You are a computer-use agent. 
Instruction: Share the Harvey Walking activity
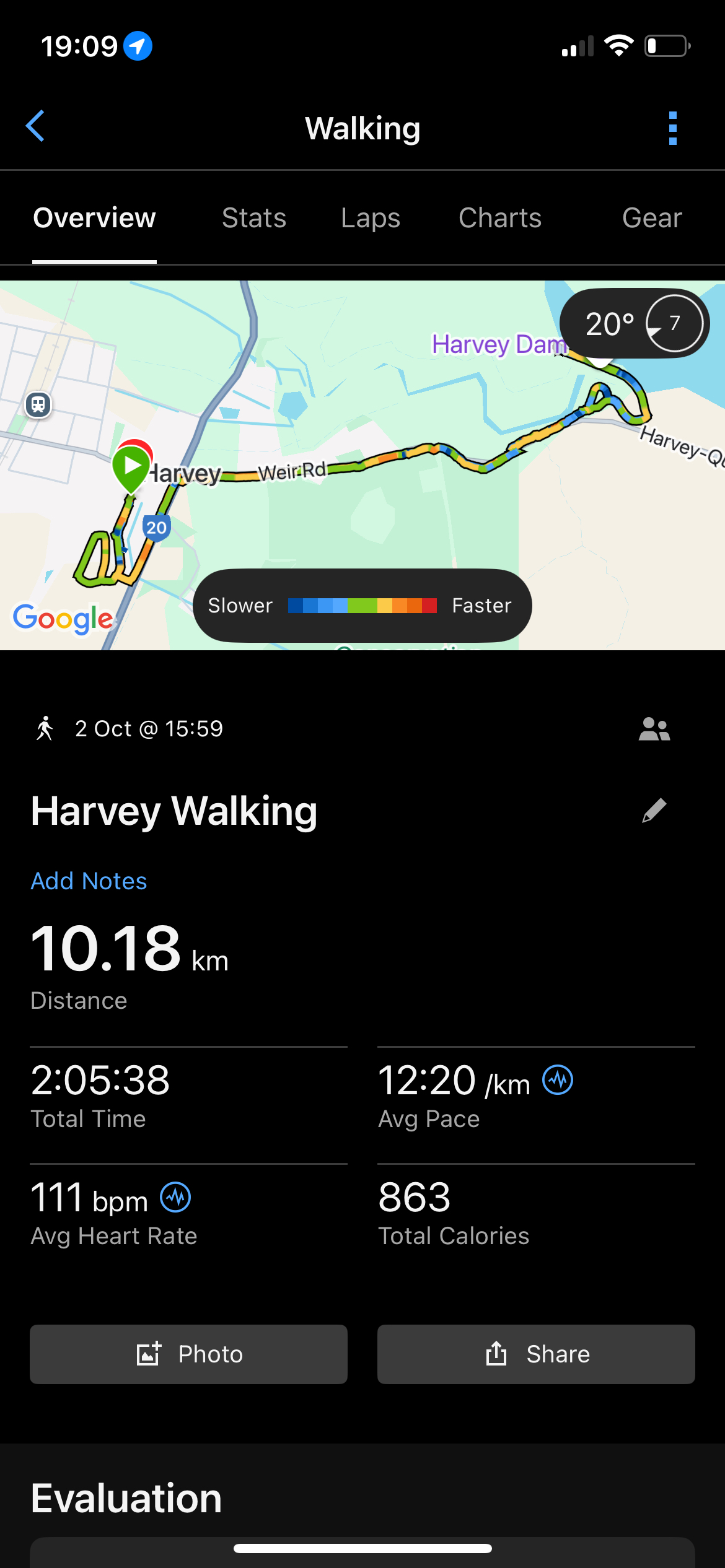pos(536,1354)
